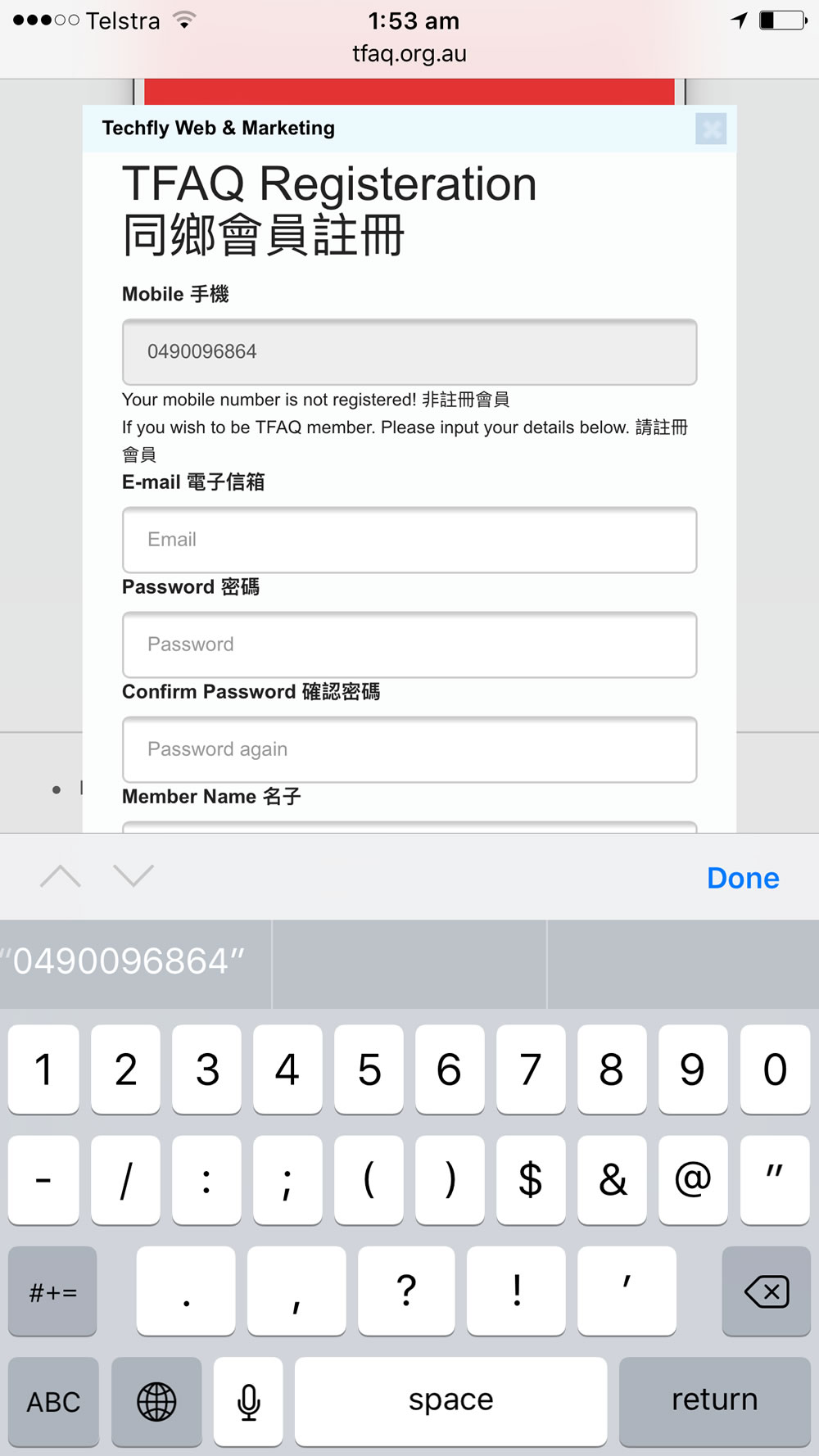Choose the "0490096864" keyboard suggestion
This screenshot has height=1456, width=819.
point(131,962)
